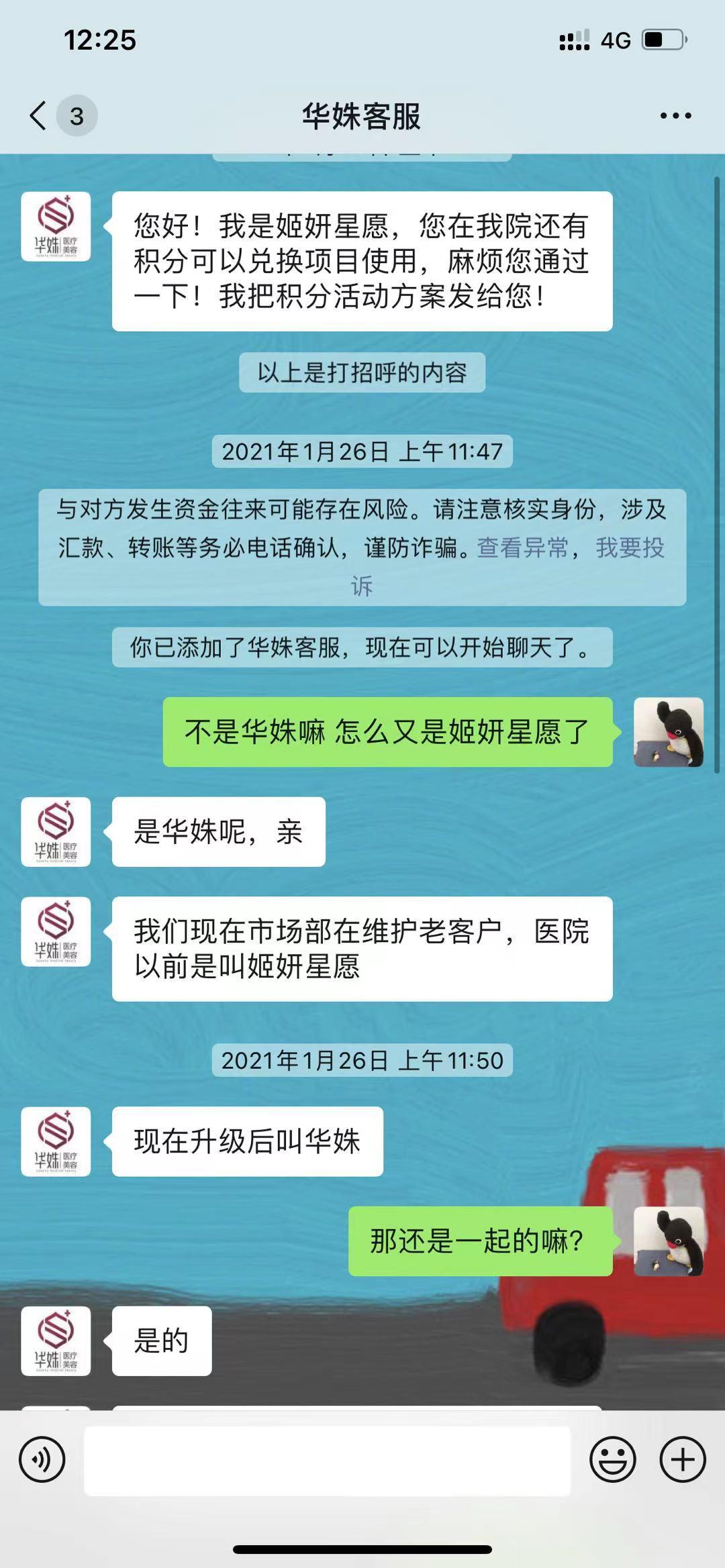Switch to voice message input
The width and height of the screenshot is (725, 1568).
coord(42,1459)
